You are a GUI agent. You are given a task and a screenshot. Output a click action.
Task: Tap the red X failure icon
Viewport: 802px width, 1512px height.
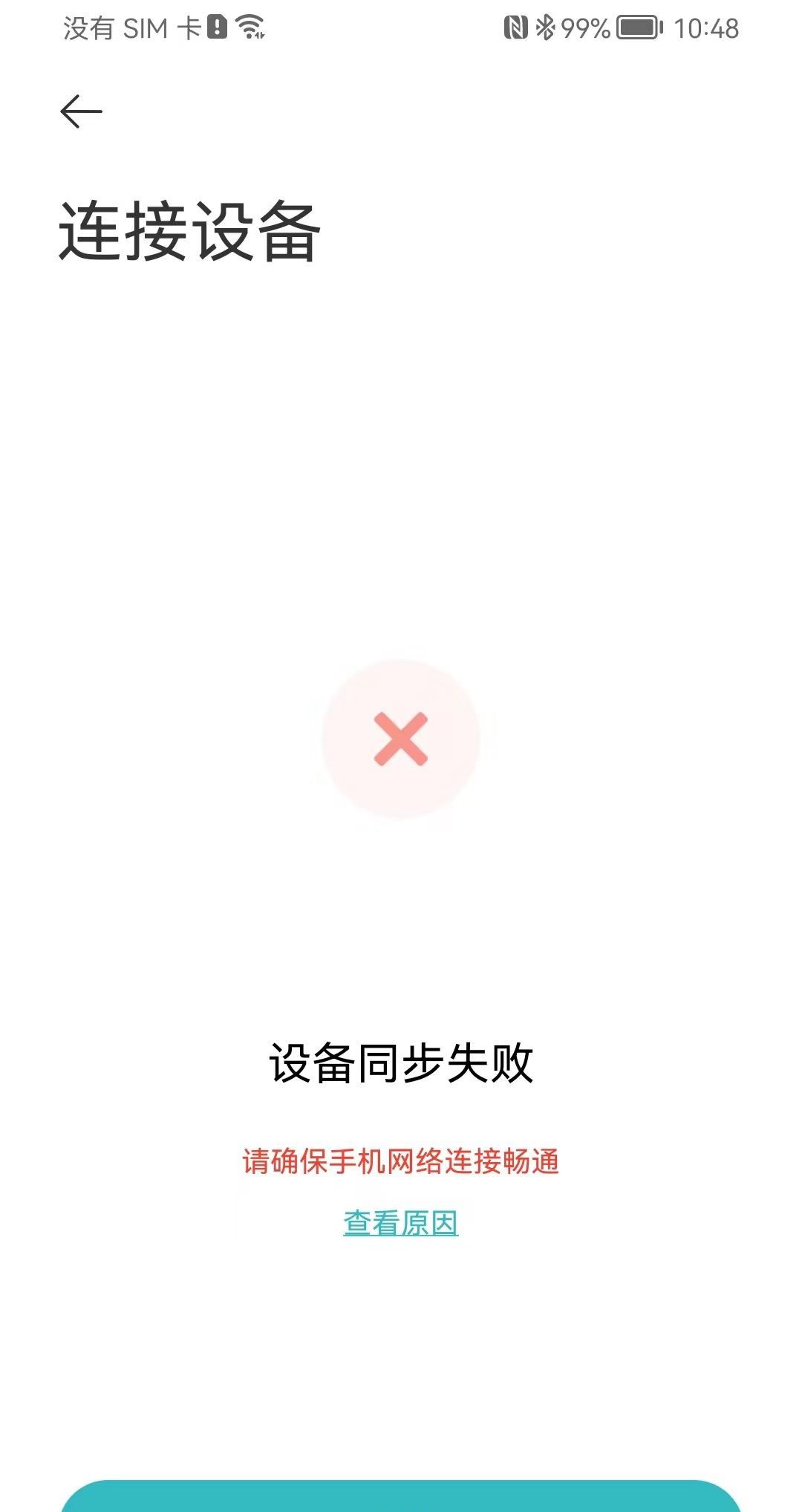[401, 738]
